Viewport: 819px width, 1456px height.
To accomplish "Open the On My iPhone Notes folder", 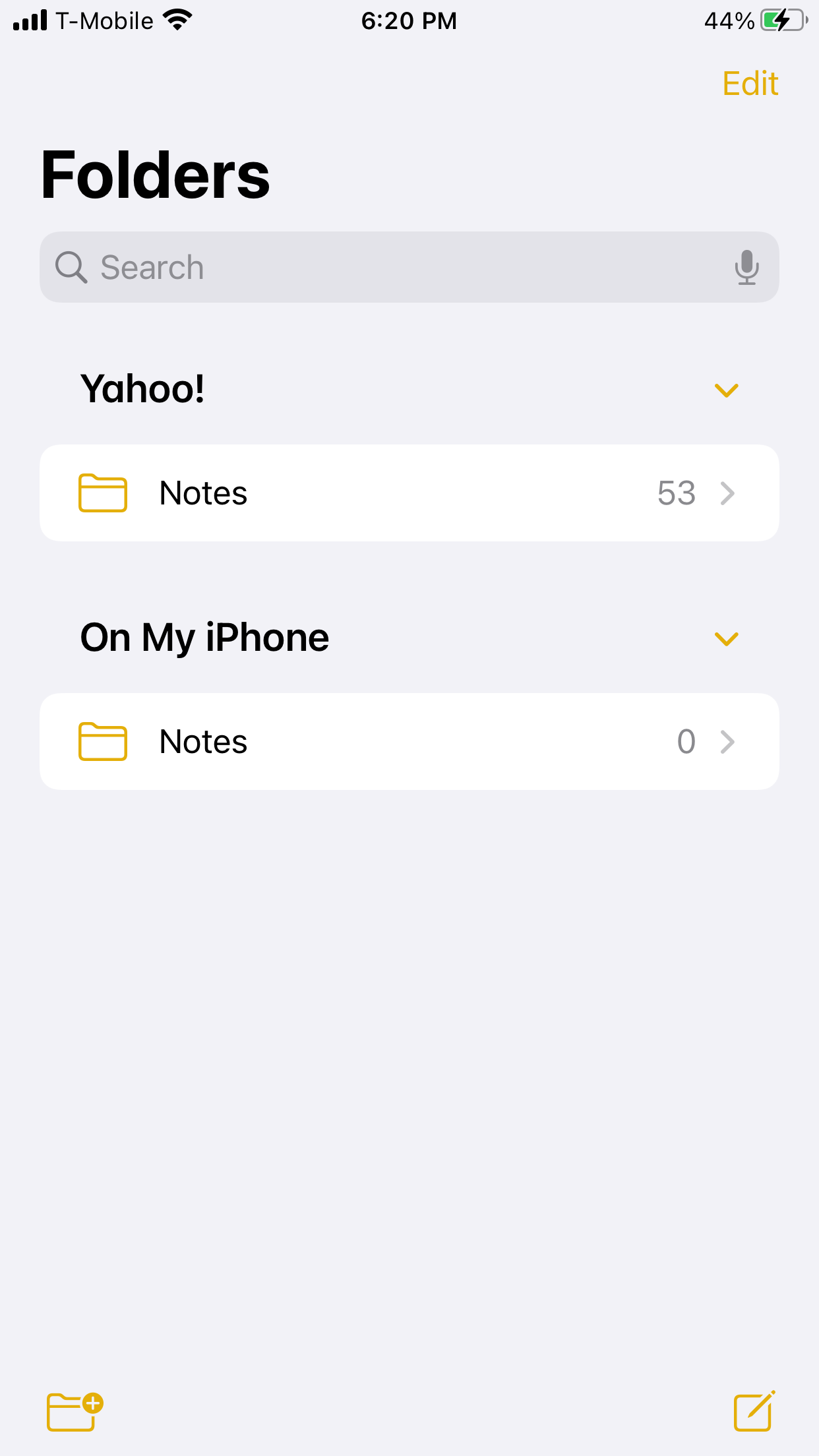I will click(409, 742).
